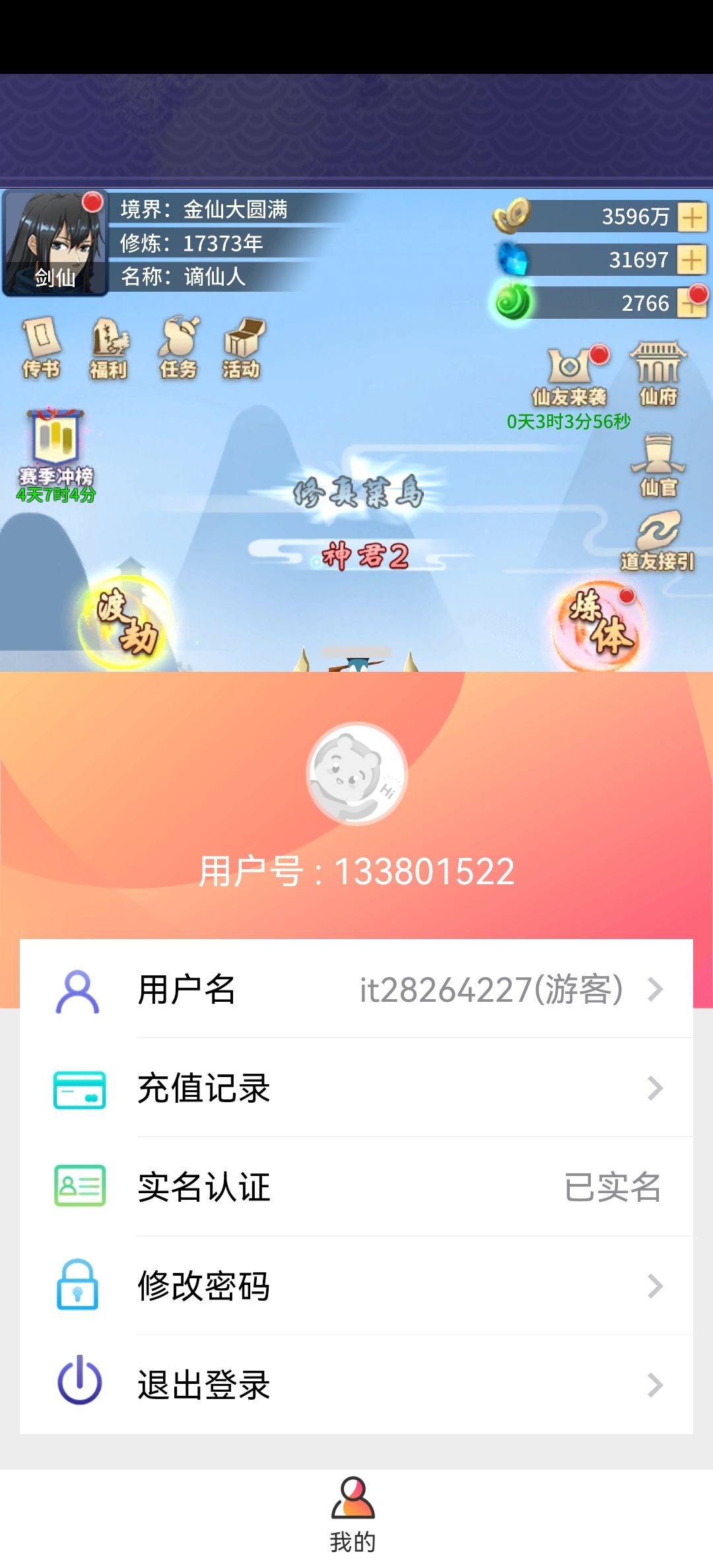
Task: Open the 任务 tasks icon
Action: click(178, 348)
